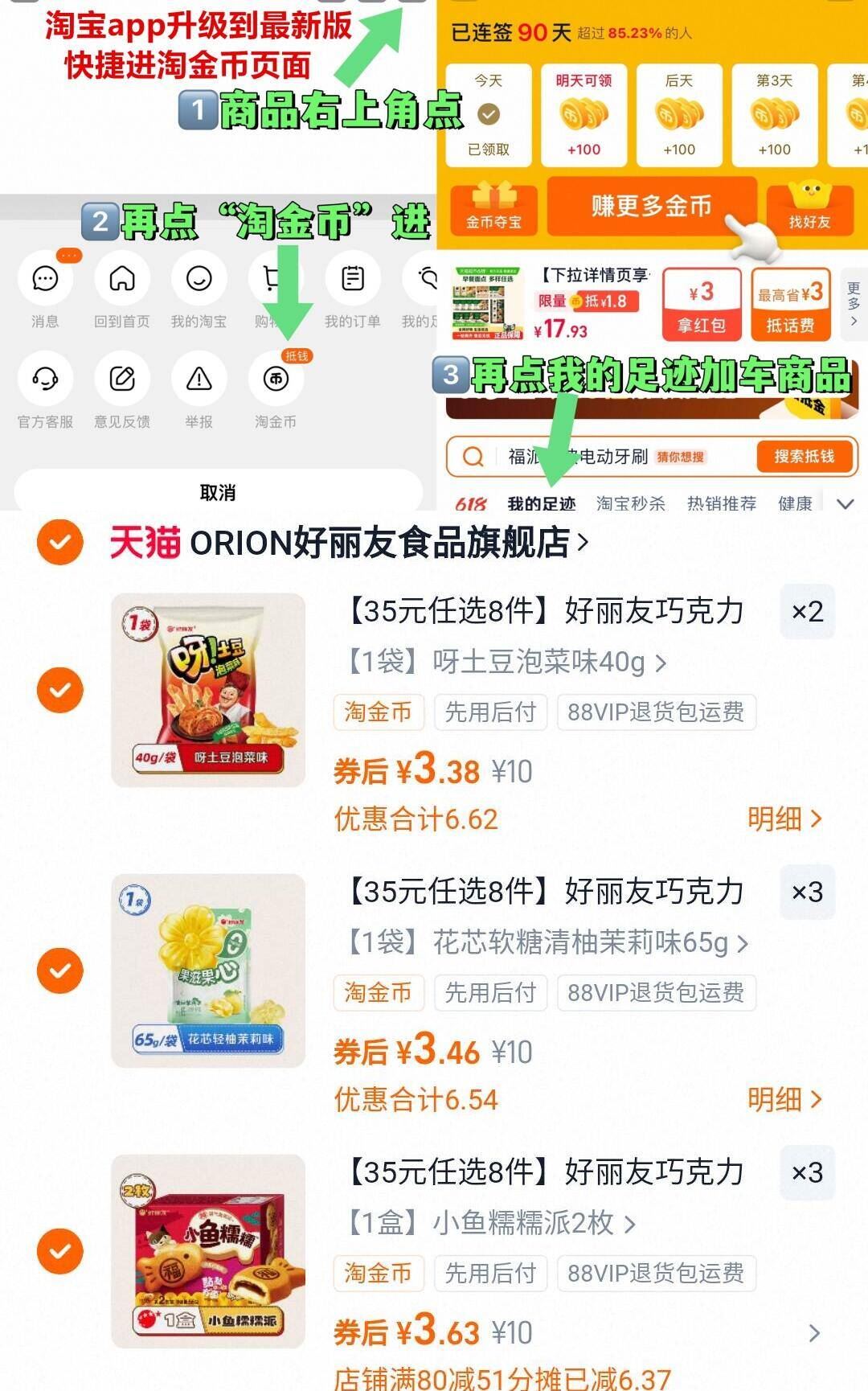
Task: Select the 我的淘宝 icon
Action: click(199, 280)
